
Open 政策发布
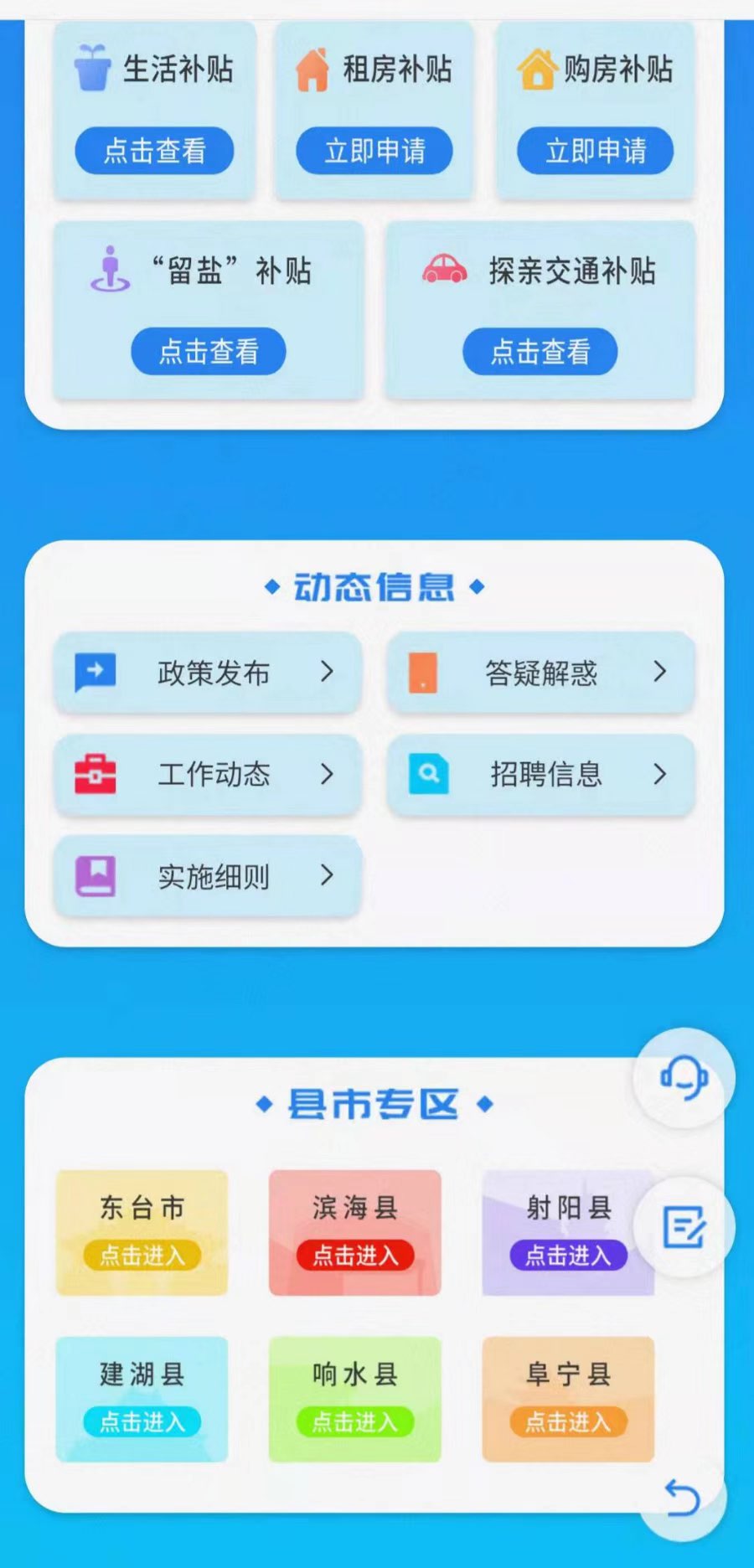(x=209, y=673)
